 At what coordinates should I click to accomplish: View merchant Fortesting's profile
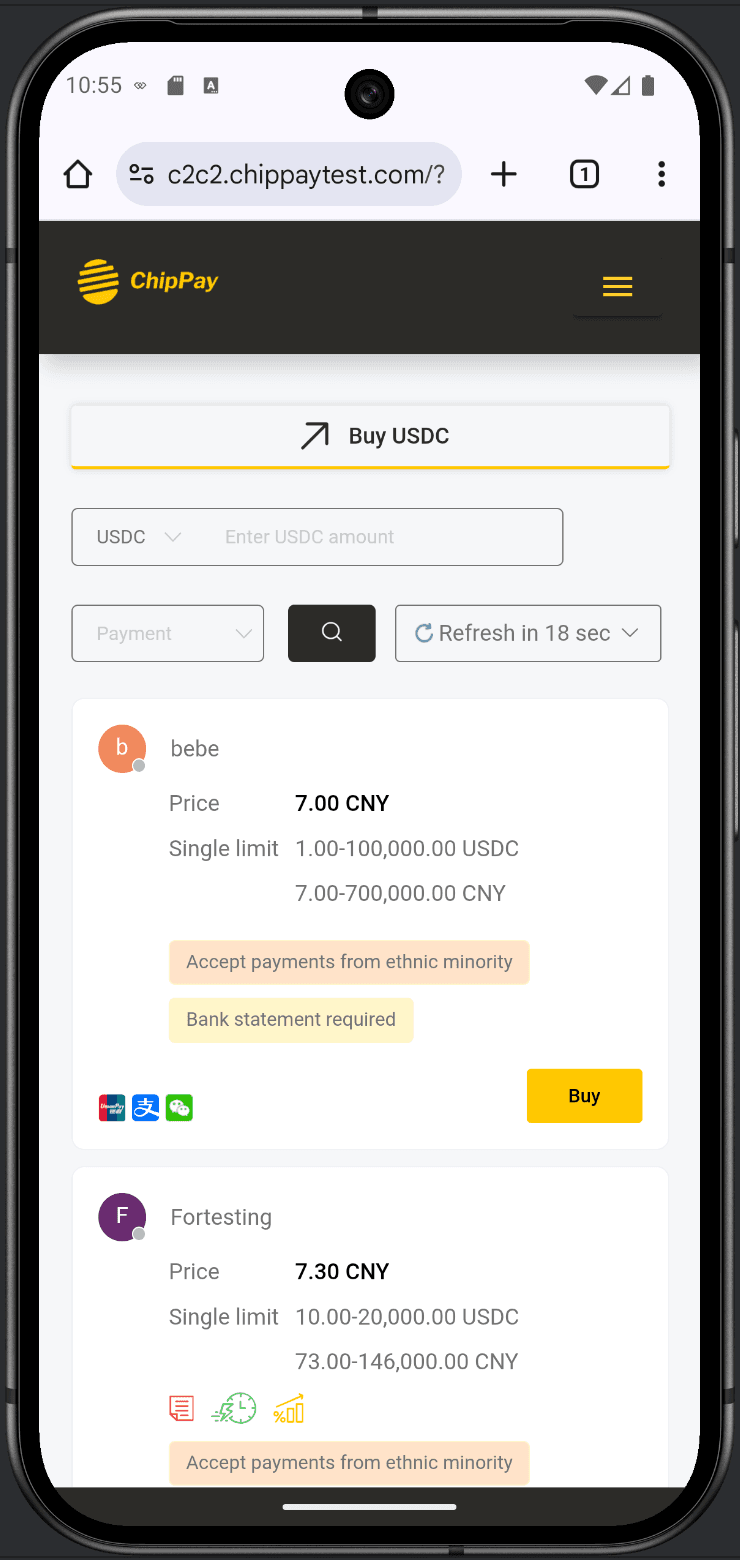pos(220,1217)
